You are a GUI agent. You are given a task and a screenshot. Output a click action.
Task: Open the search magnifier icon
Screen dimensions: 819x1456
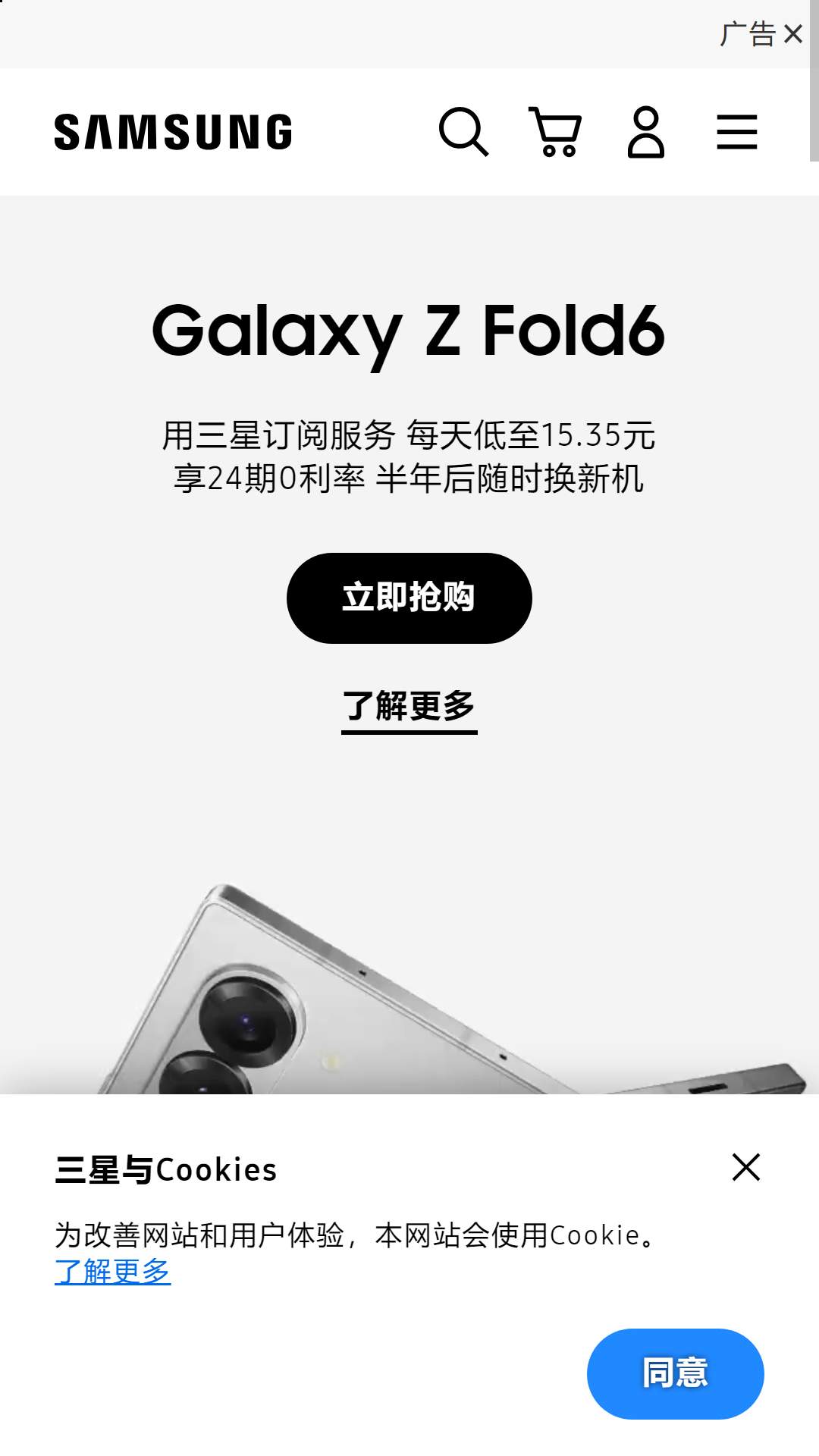pyautogui.click(x=464, y=132)
